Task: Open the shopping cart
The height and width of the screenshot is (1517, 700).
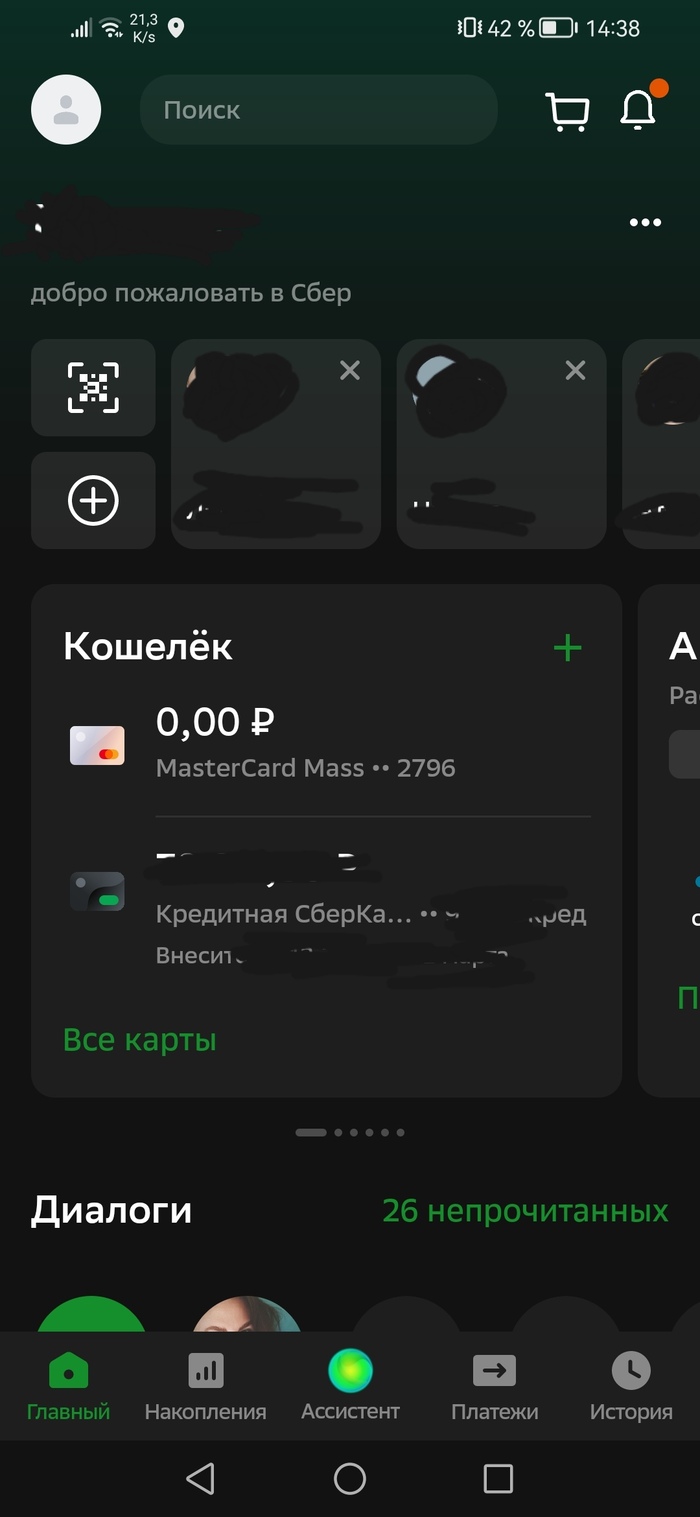Action: [x=567, y=111]
